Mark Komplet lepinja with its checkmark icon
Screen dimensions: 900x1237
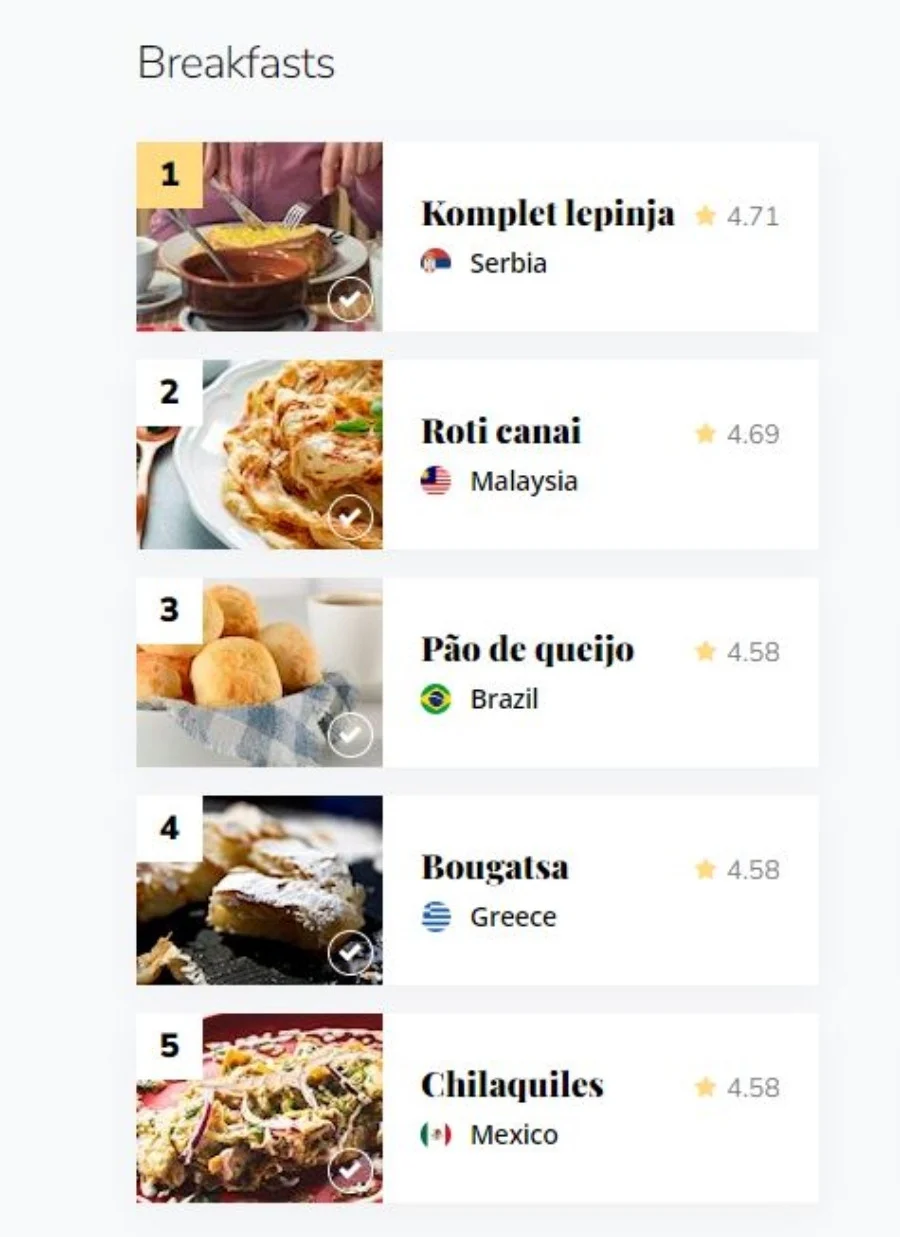[x=350, y=300]
